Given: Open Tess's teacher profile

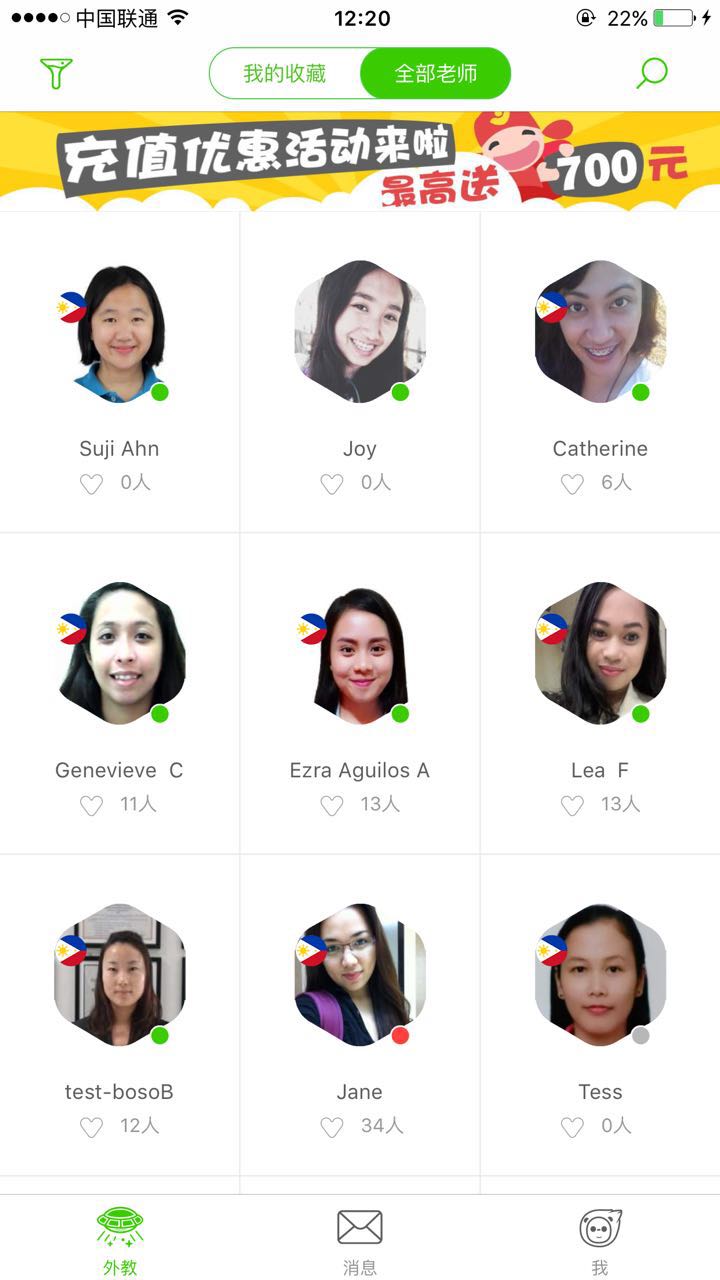Looking at the screenshot, I should tap(600, 976).
